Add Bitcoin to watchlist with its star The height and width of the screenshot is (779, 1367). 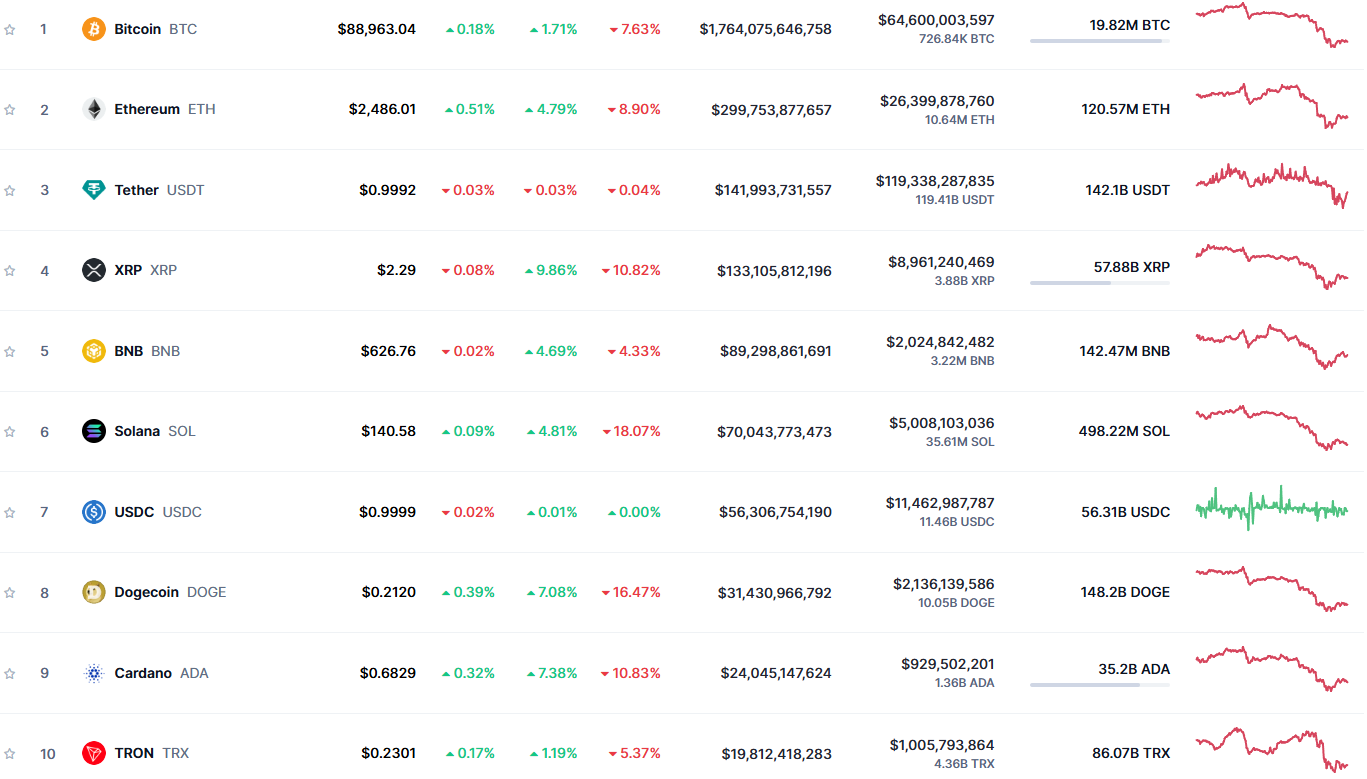pos(10,29)
